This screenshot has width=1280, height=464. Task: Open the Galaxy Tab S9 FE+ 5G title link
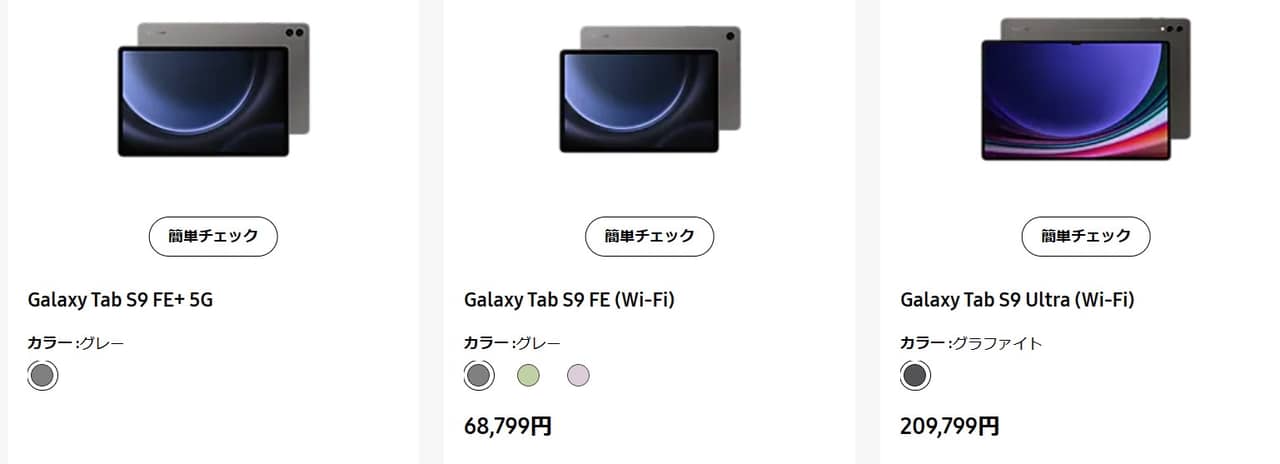[x=120, y=299]
